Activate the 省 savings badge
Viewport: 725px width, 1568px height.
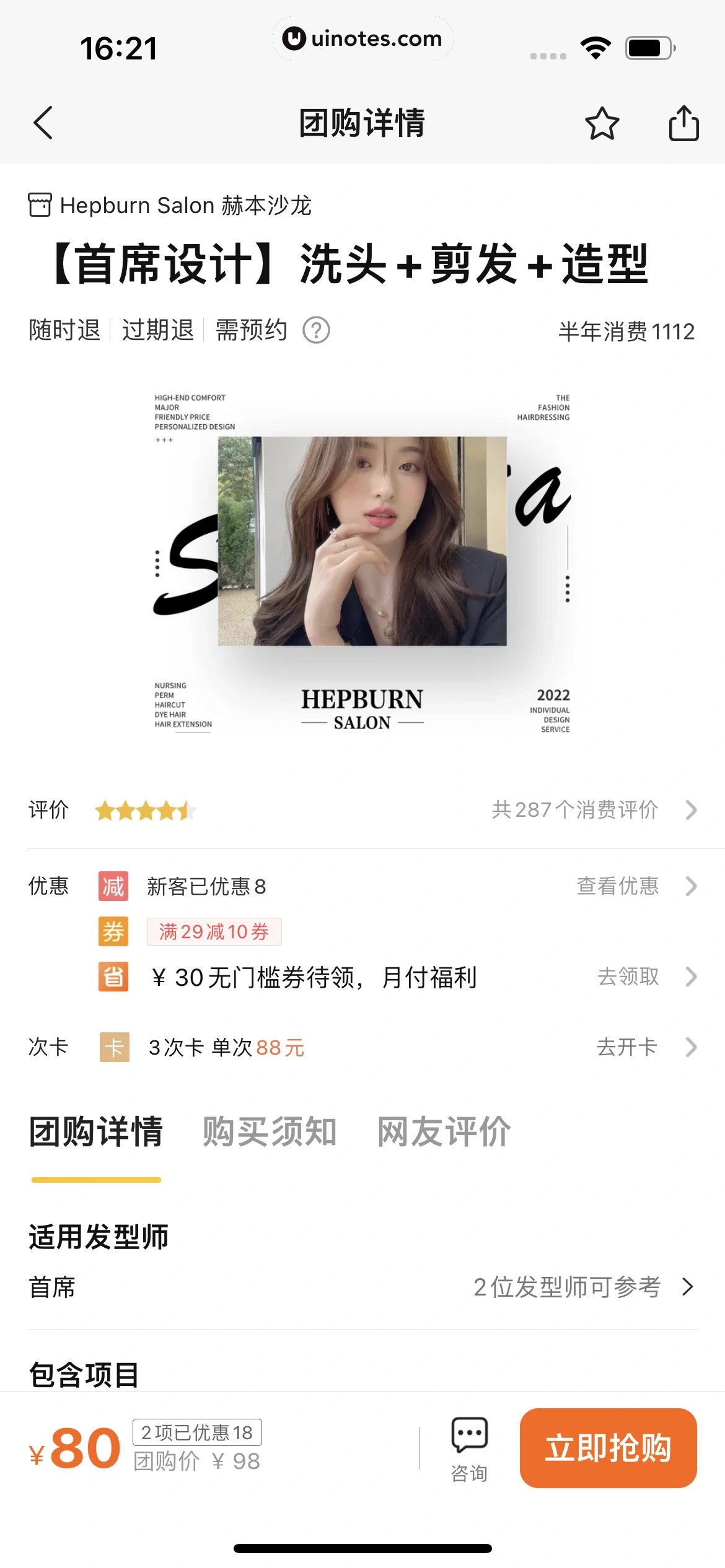[x=113, y=977]
